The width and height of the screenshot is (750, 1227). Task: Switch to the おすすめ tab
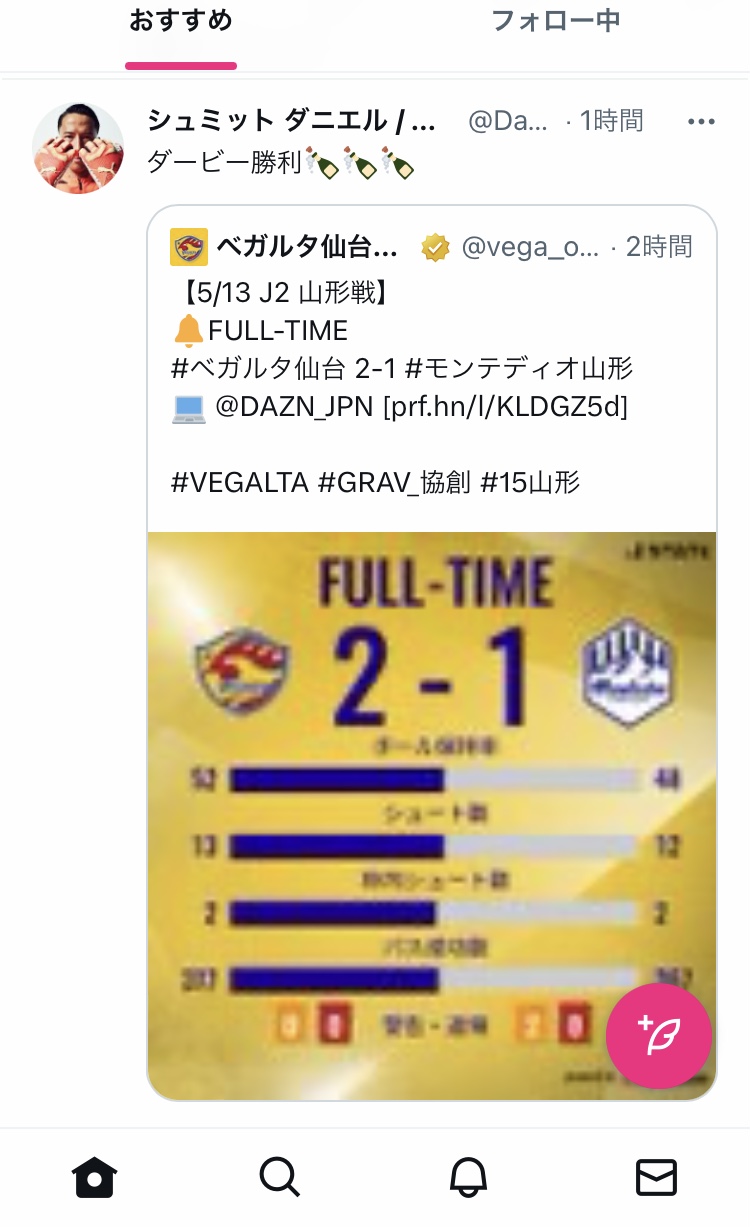[181, 22]
